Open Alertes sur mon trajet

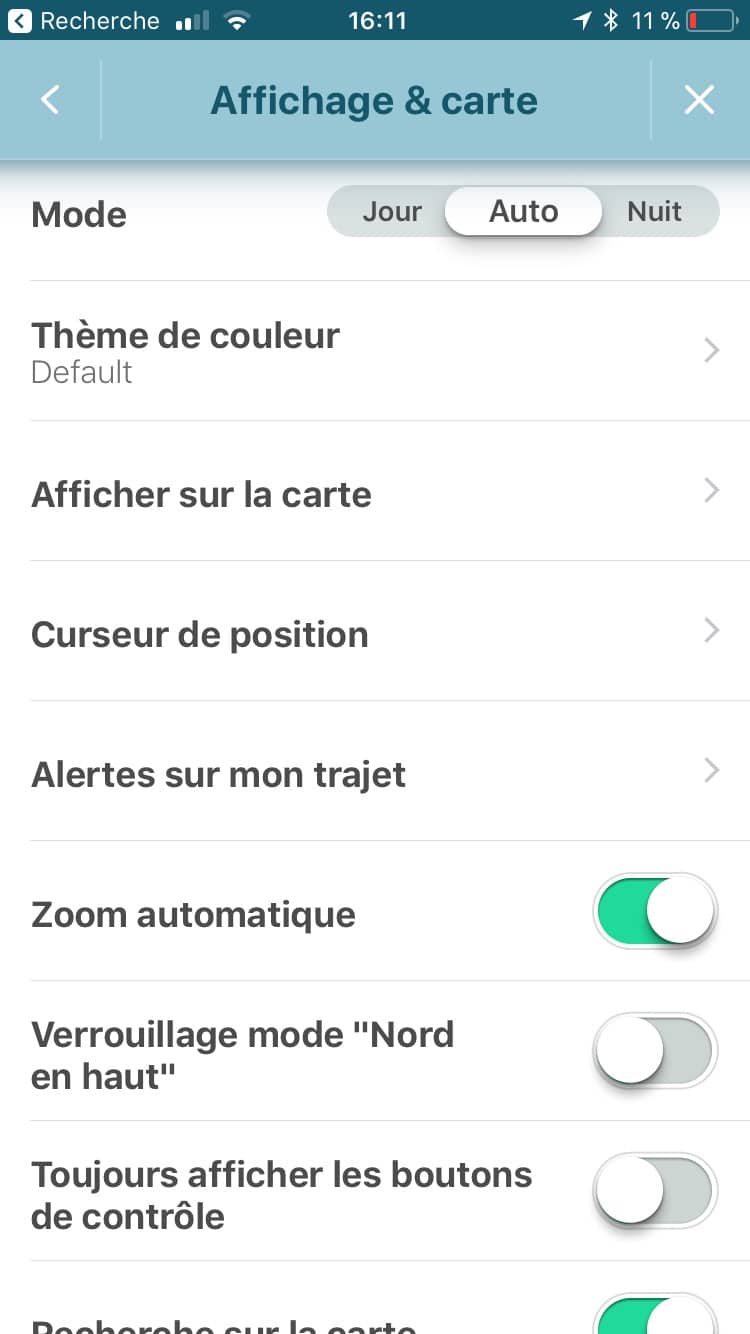coord(375,771)
